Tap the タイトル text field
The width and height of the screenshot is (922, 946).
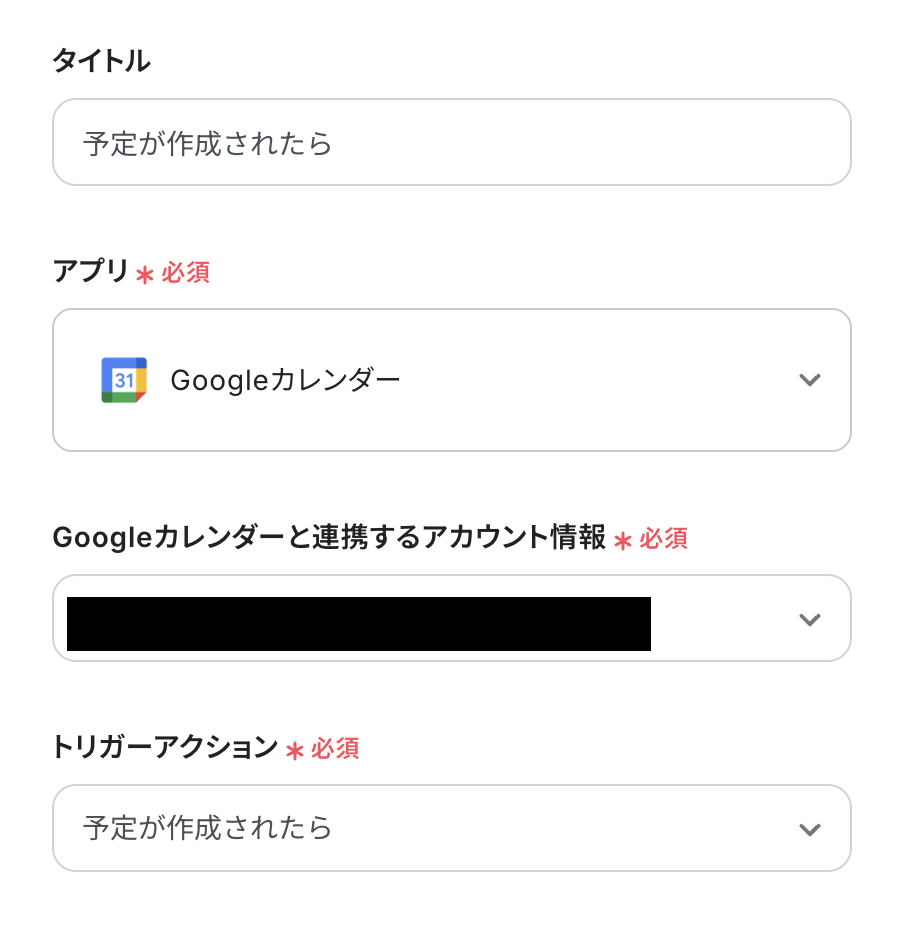451,143
